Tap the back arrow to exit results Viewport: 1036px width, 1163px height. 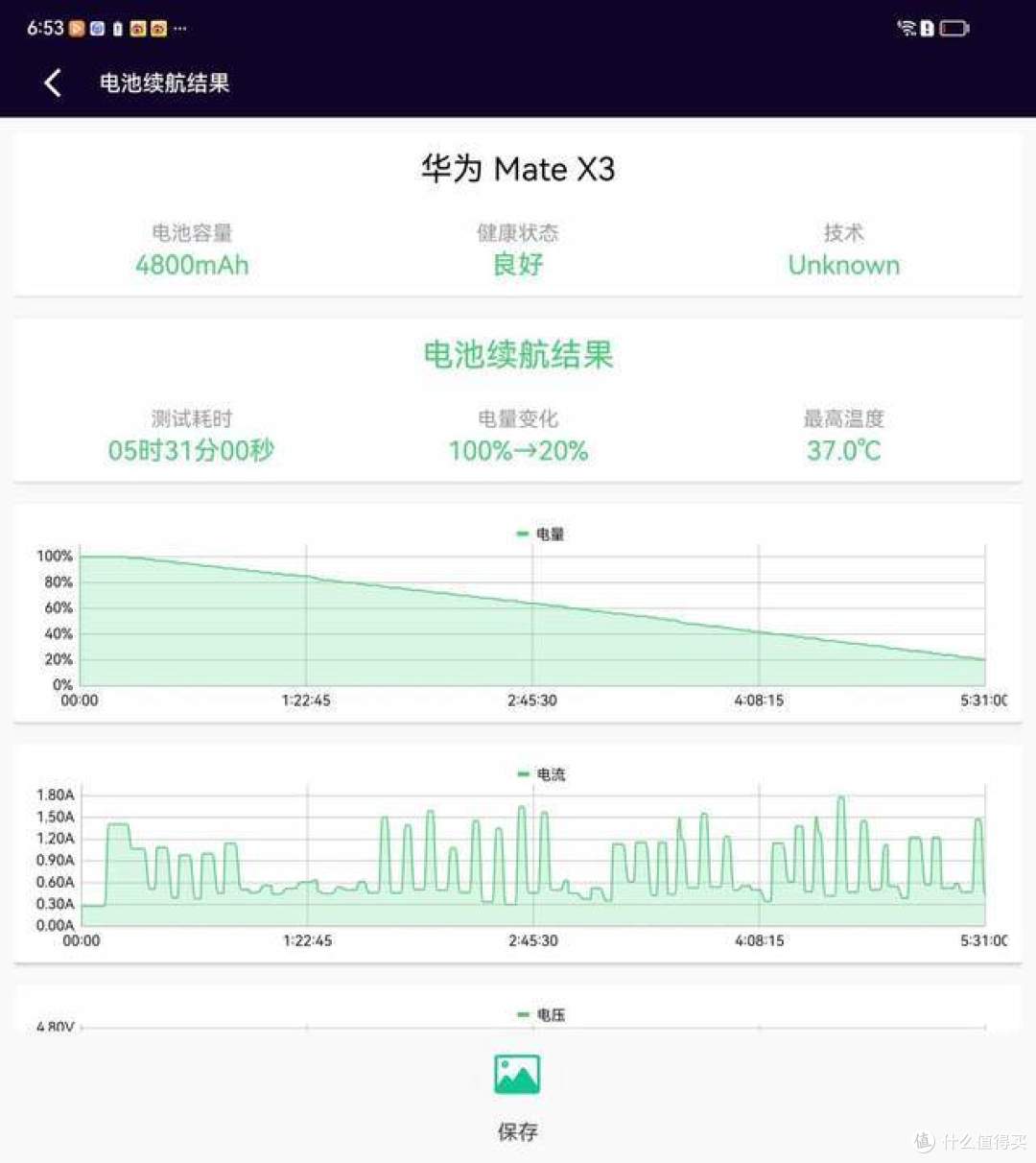point(51,83)
